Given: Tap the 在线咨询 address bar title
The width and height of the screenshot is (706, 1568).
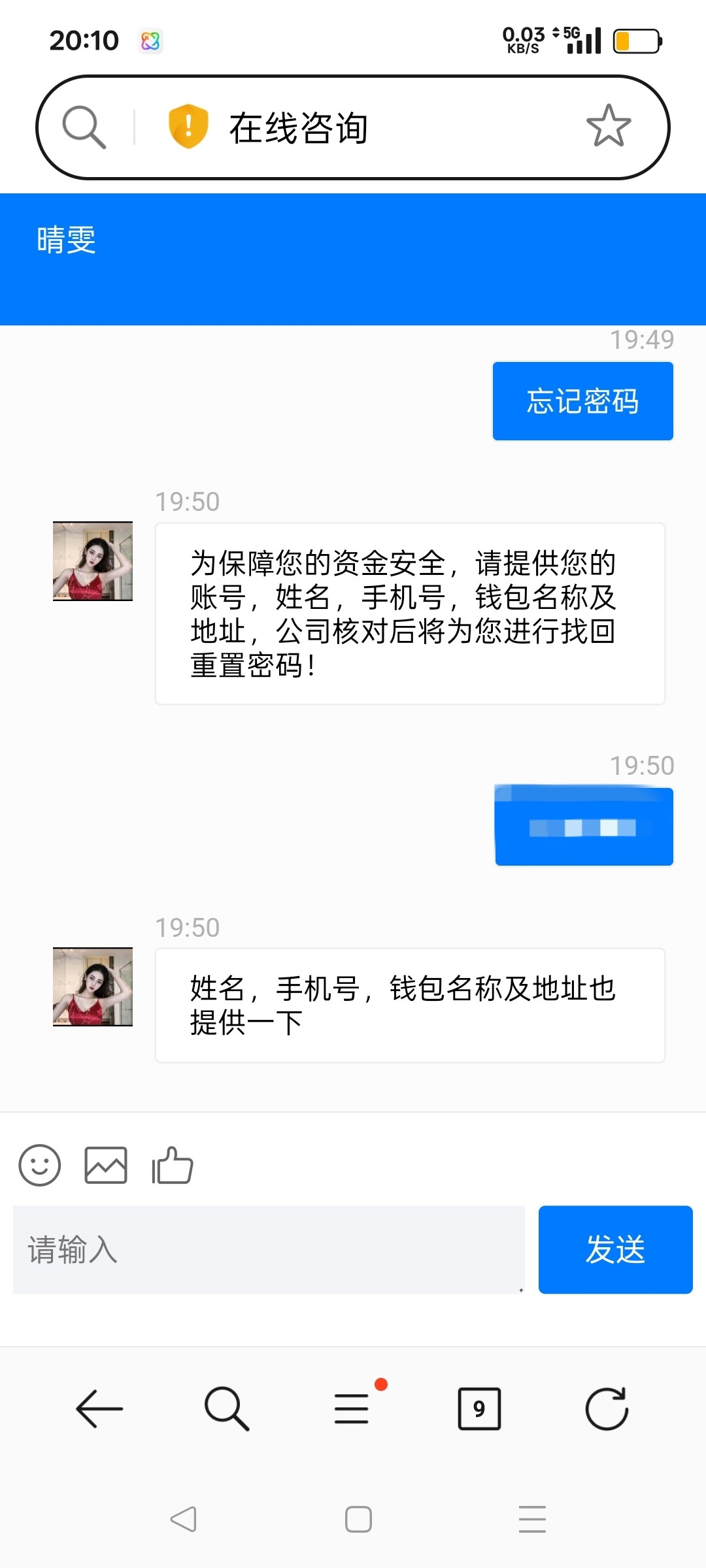Looking at the screenshot, I should click(x=298, y=127).
